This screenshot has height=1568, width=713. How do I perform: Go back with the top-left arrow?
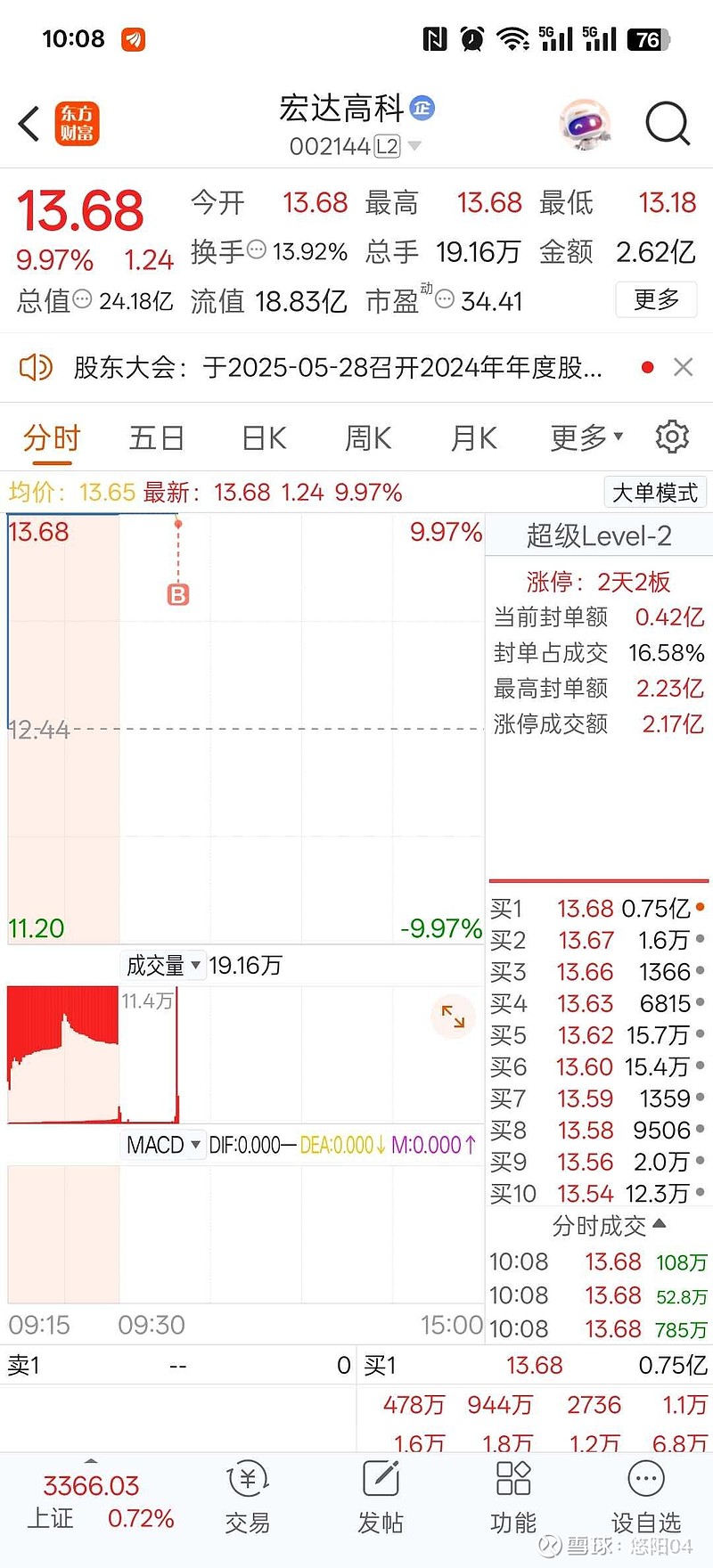(29, 124)
